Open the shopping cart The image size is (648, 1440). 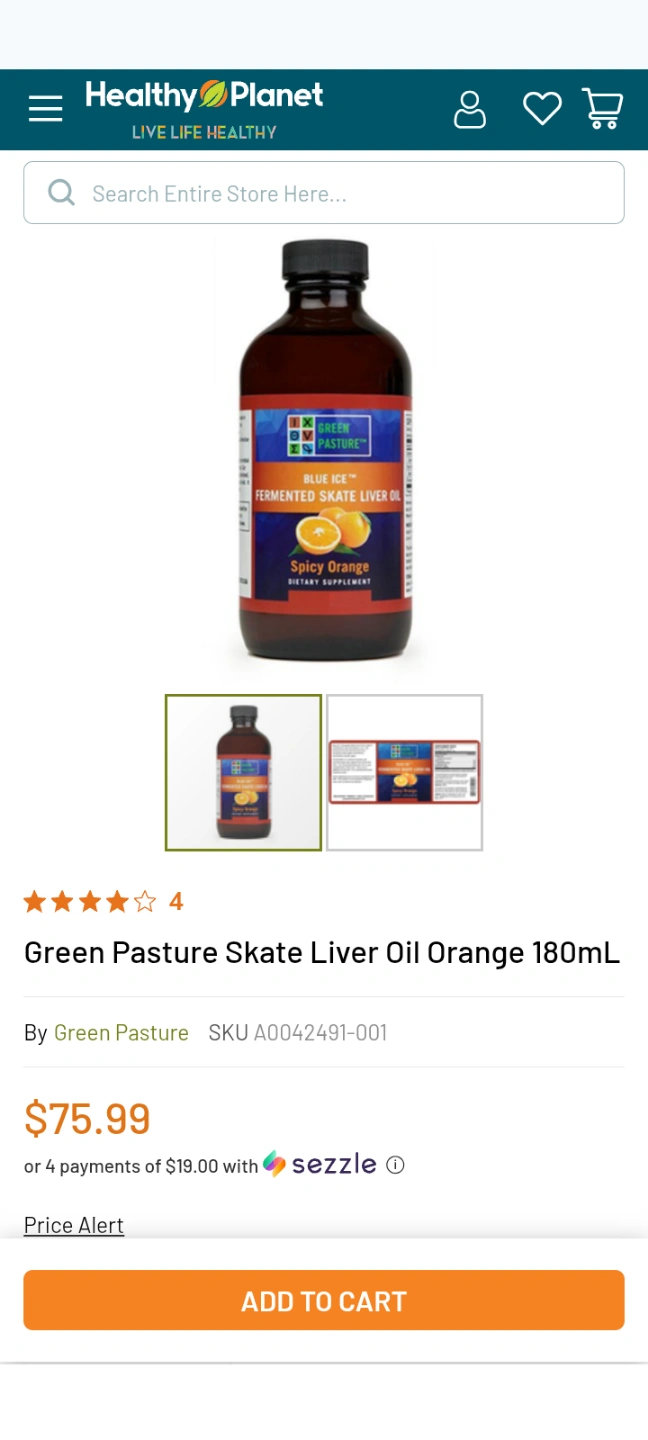[x=603, y=109]
